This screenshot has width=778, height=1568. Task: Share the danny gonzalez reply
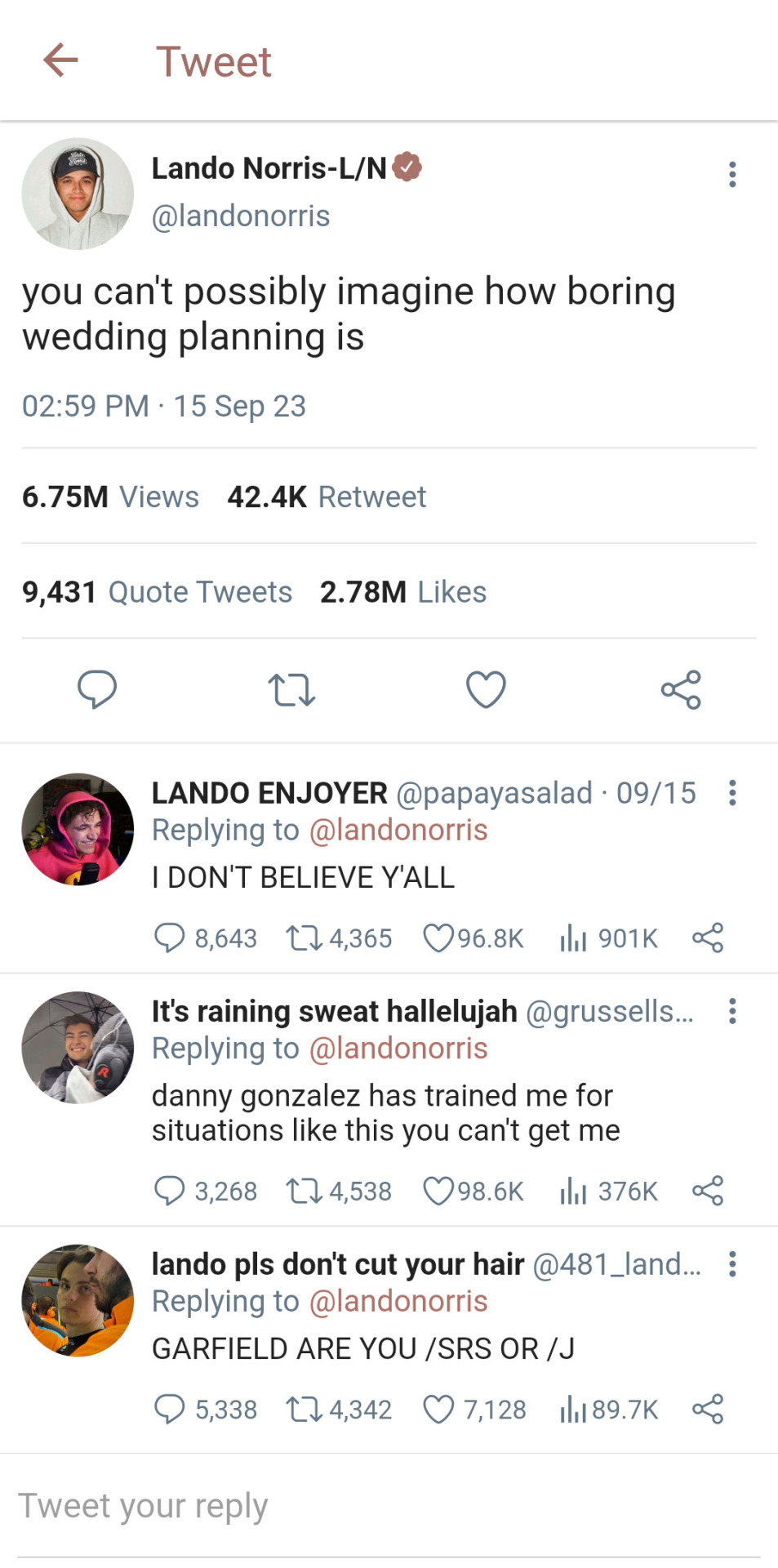coord(708,1191)
